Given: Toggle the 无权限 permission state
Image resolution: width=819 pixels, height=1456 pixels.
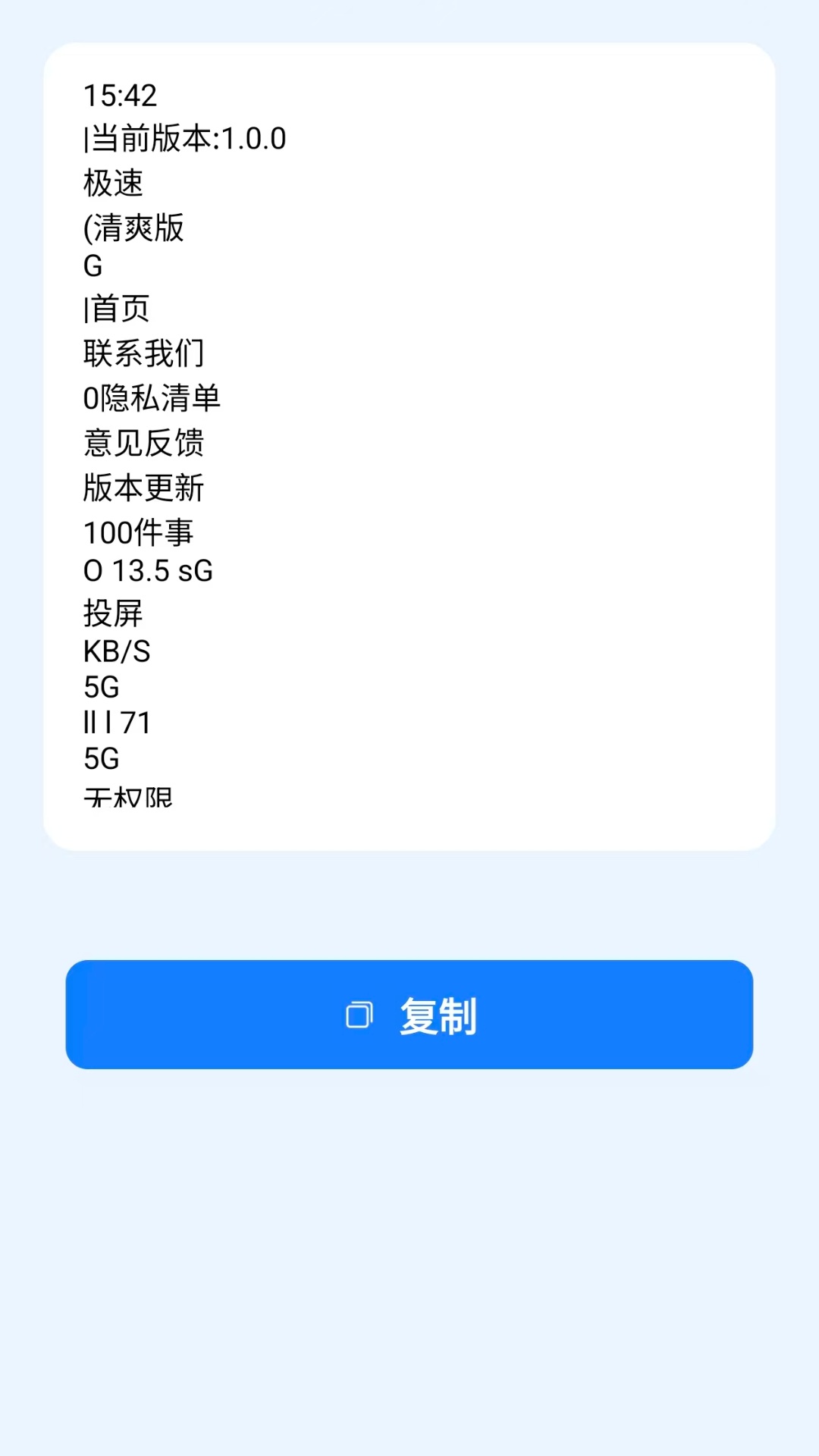Looking at the screenshot, I should tap(129, 795).
